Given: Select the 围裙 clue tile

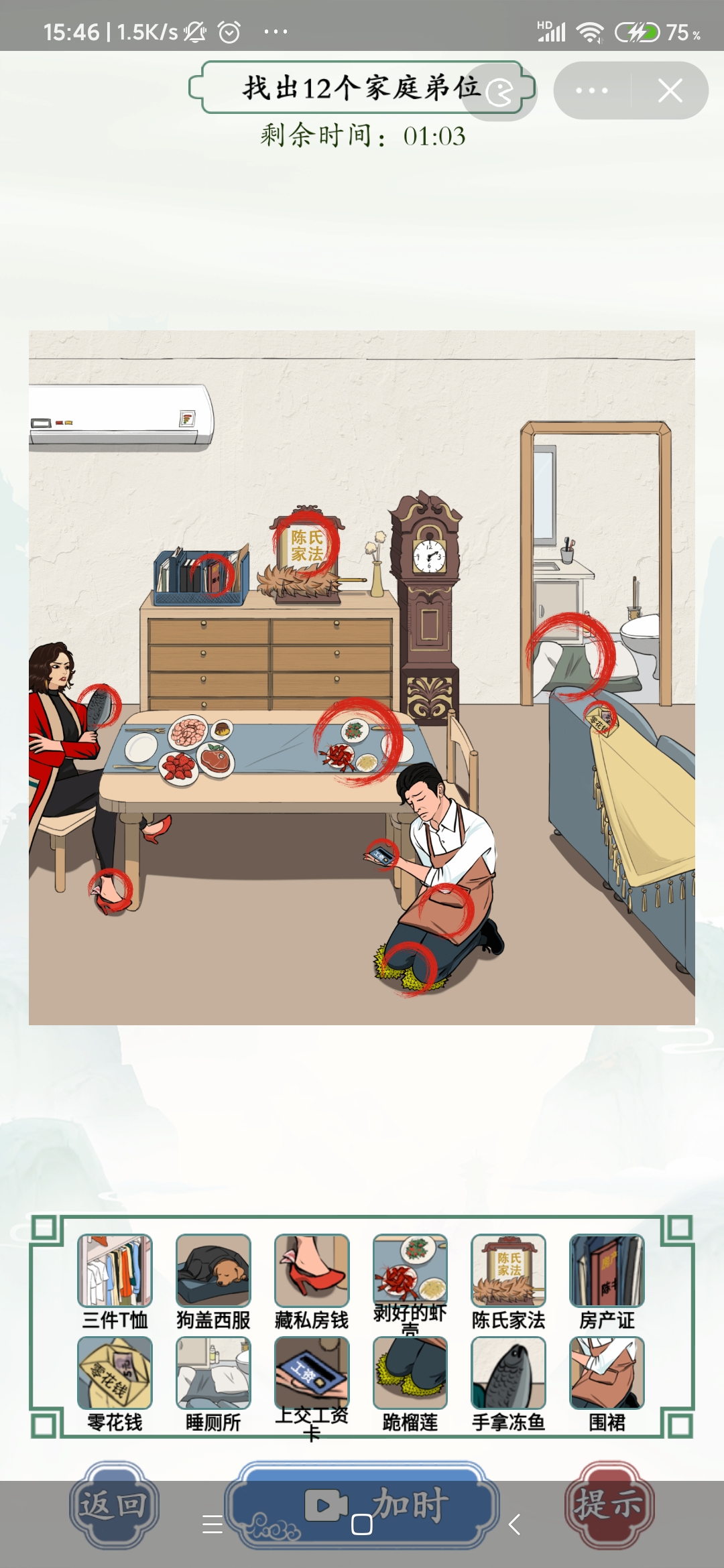Looking at the screenshot, I should pyautogui.click(x=607, y=1372).
